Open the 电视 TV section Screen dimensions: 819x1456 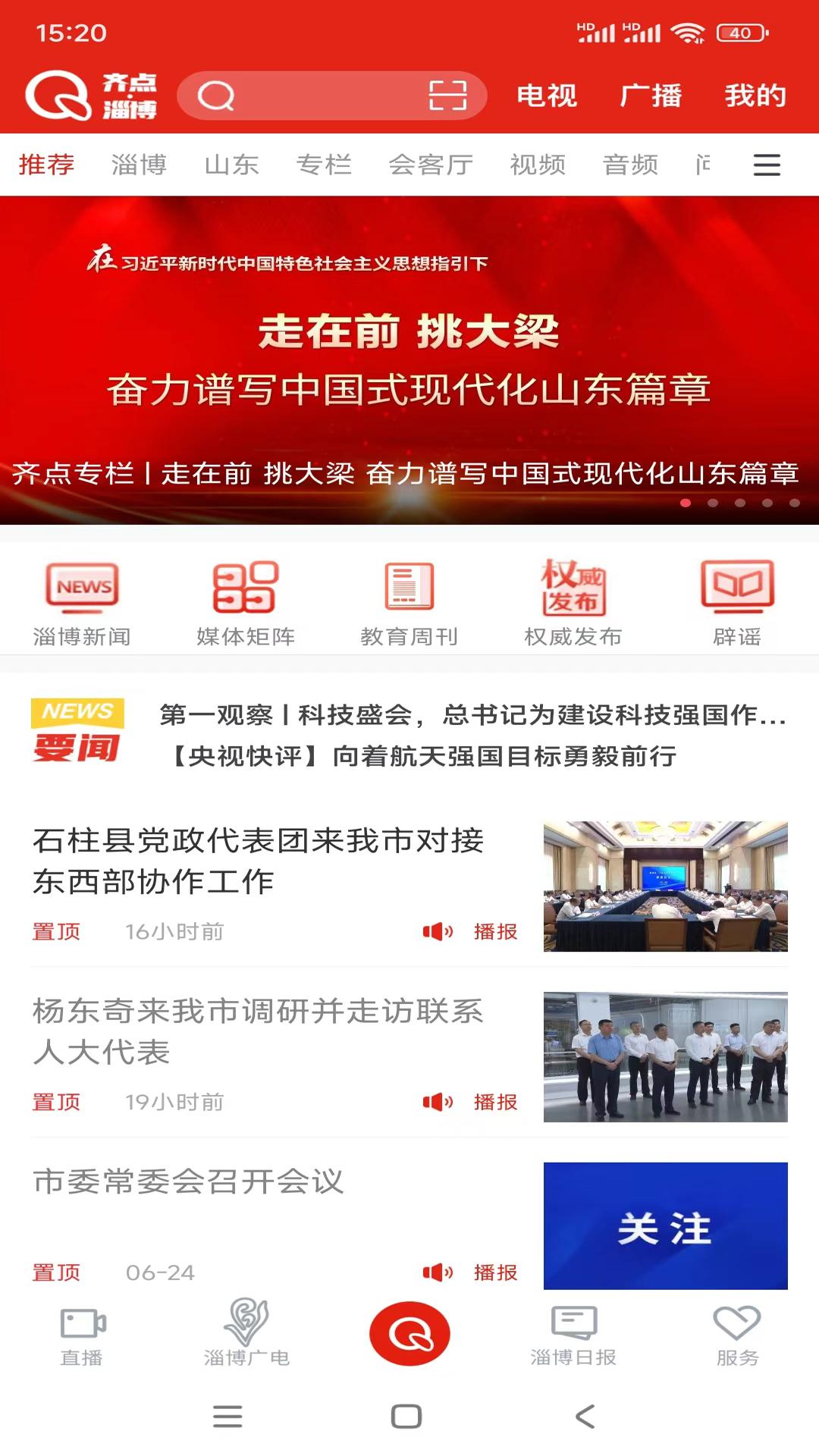coord(548,95)
